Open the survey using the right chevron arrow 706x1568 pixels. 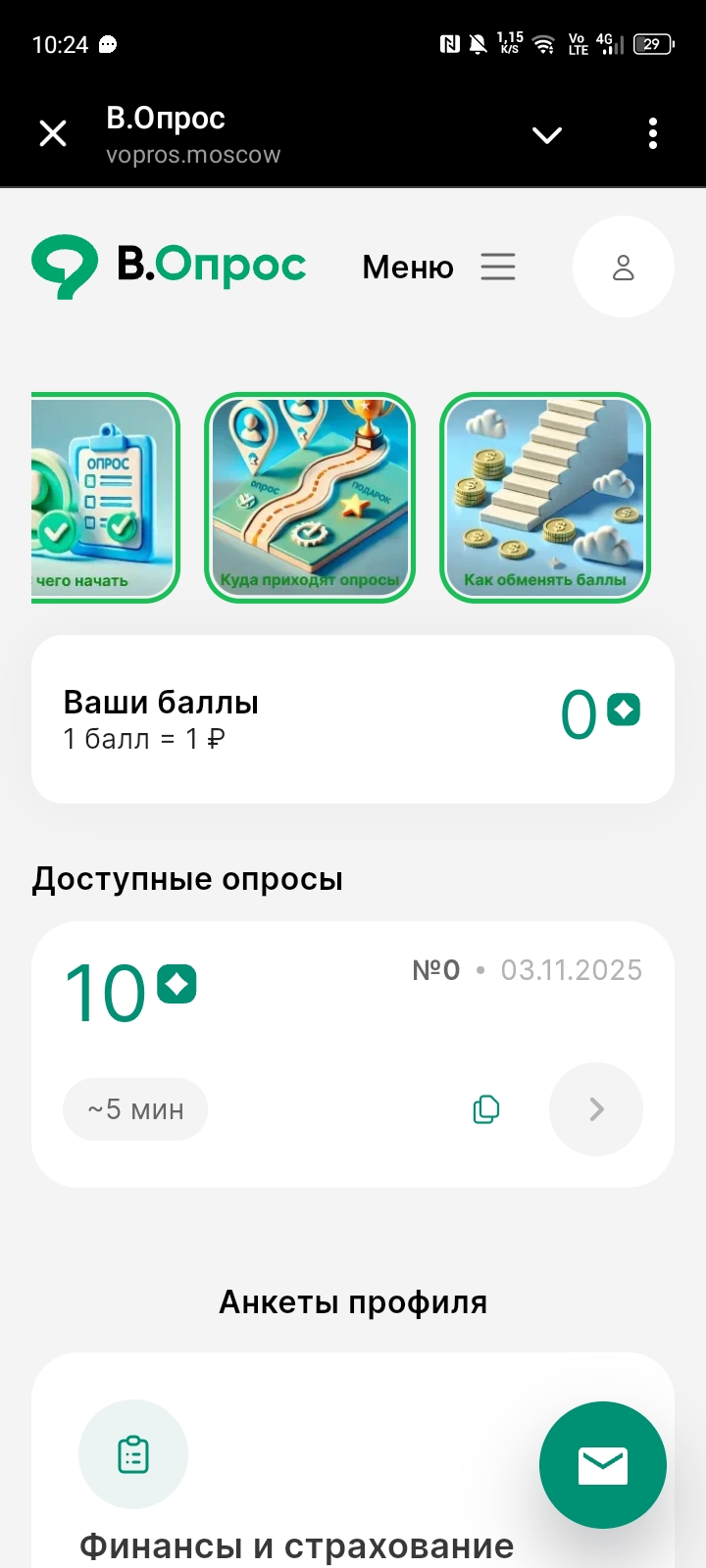click(595, 1108)
